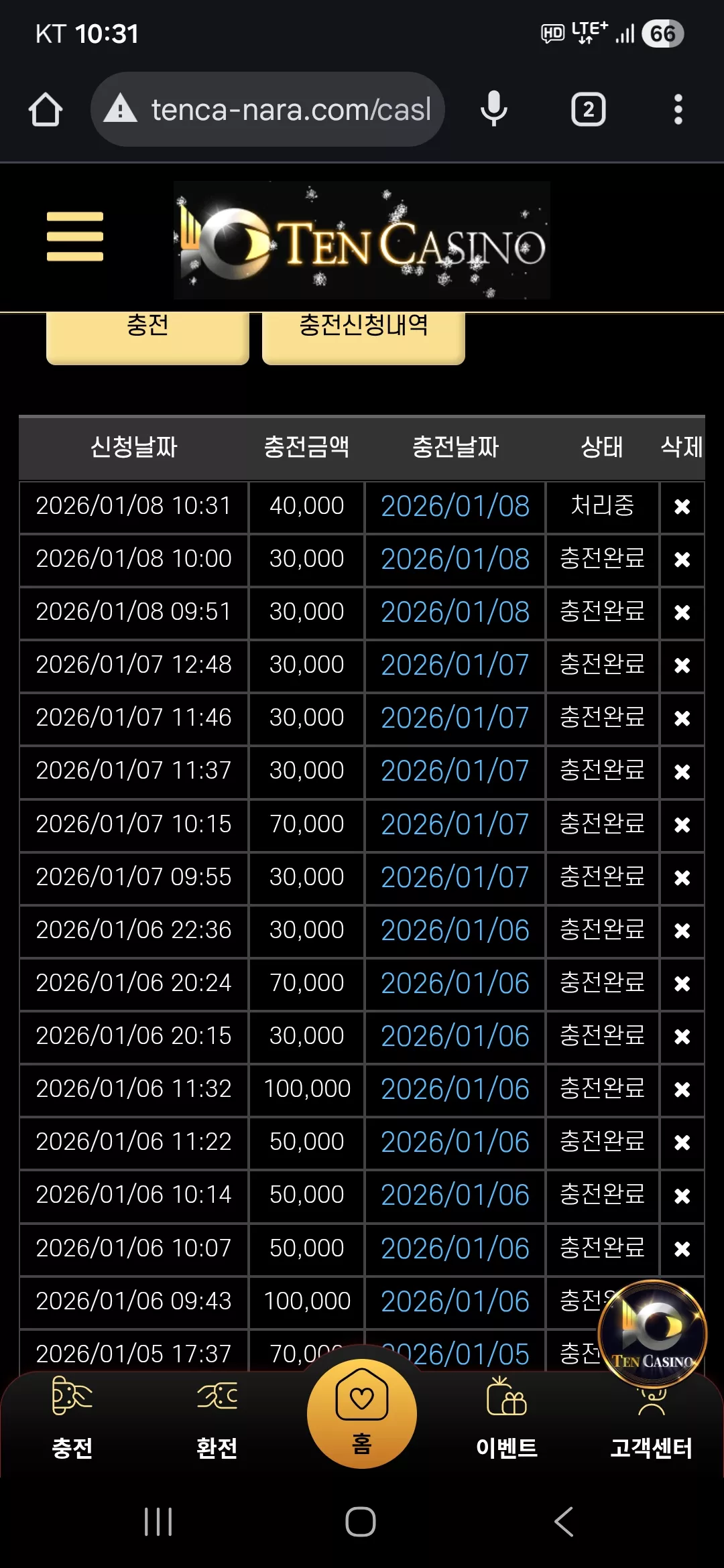This screenshot has width=724, height=1568.
Task: Open the 이벤트 tab
Action: tap(507, 1418)
